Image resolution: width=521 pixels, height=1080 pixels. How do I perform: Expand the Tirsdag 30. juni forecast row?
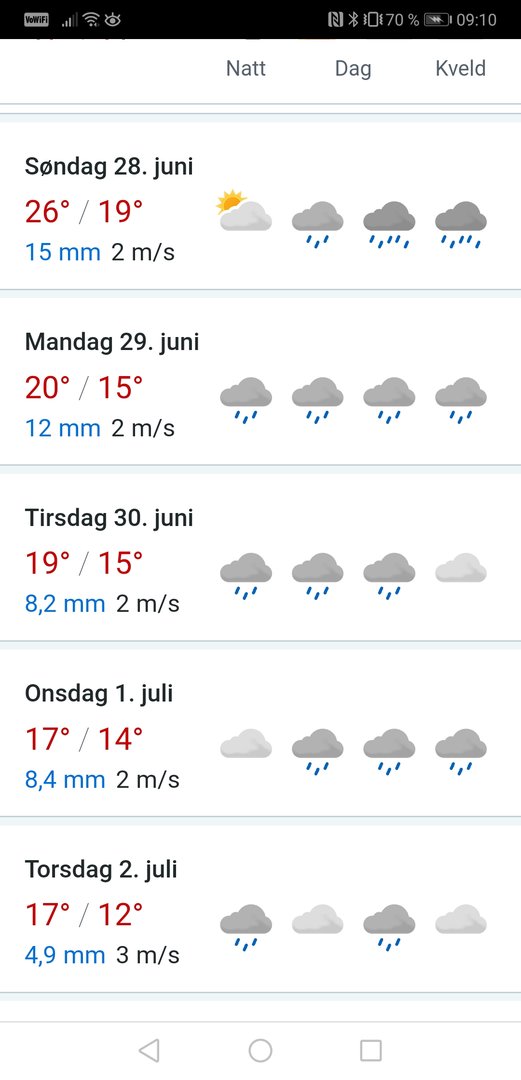260,557
